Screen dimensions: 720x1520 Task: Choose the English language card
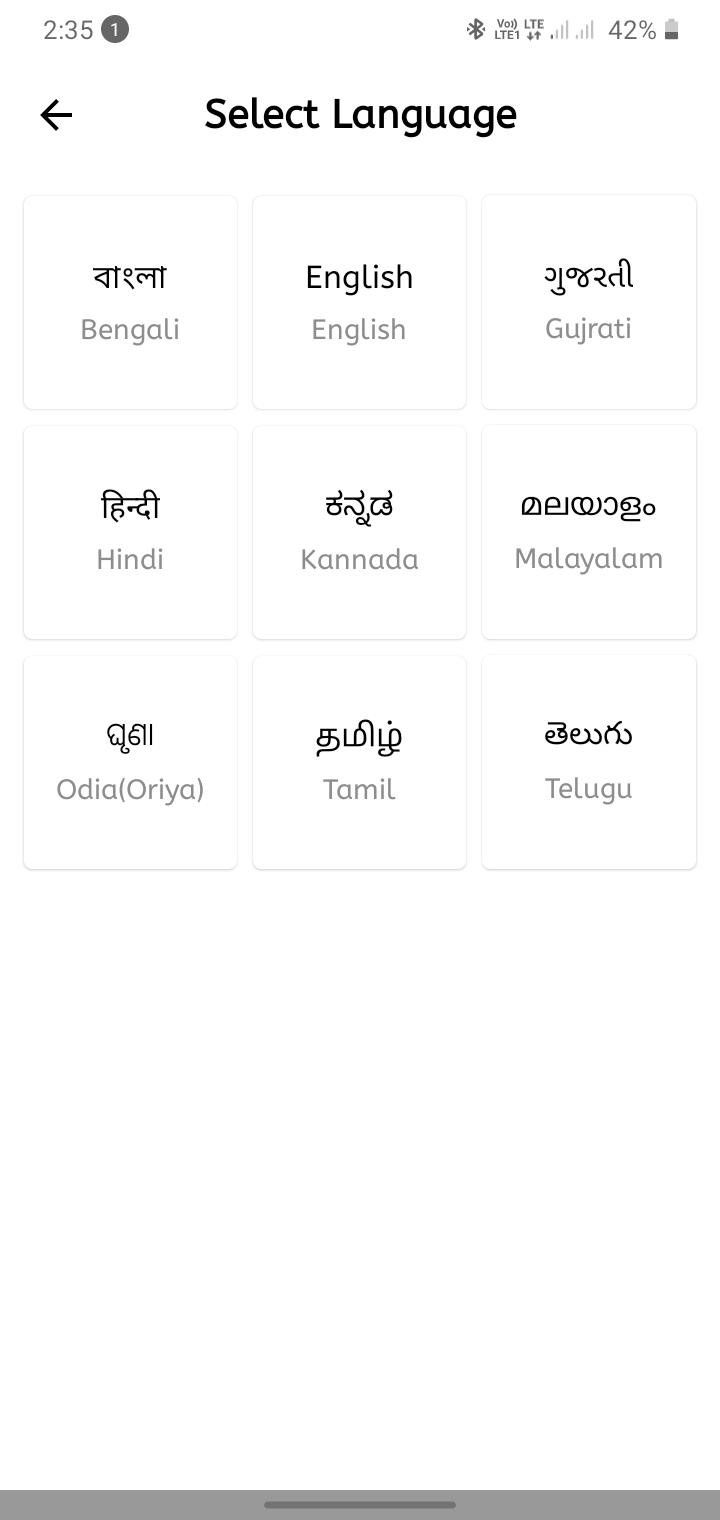click(359, 302)
